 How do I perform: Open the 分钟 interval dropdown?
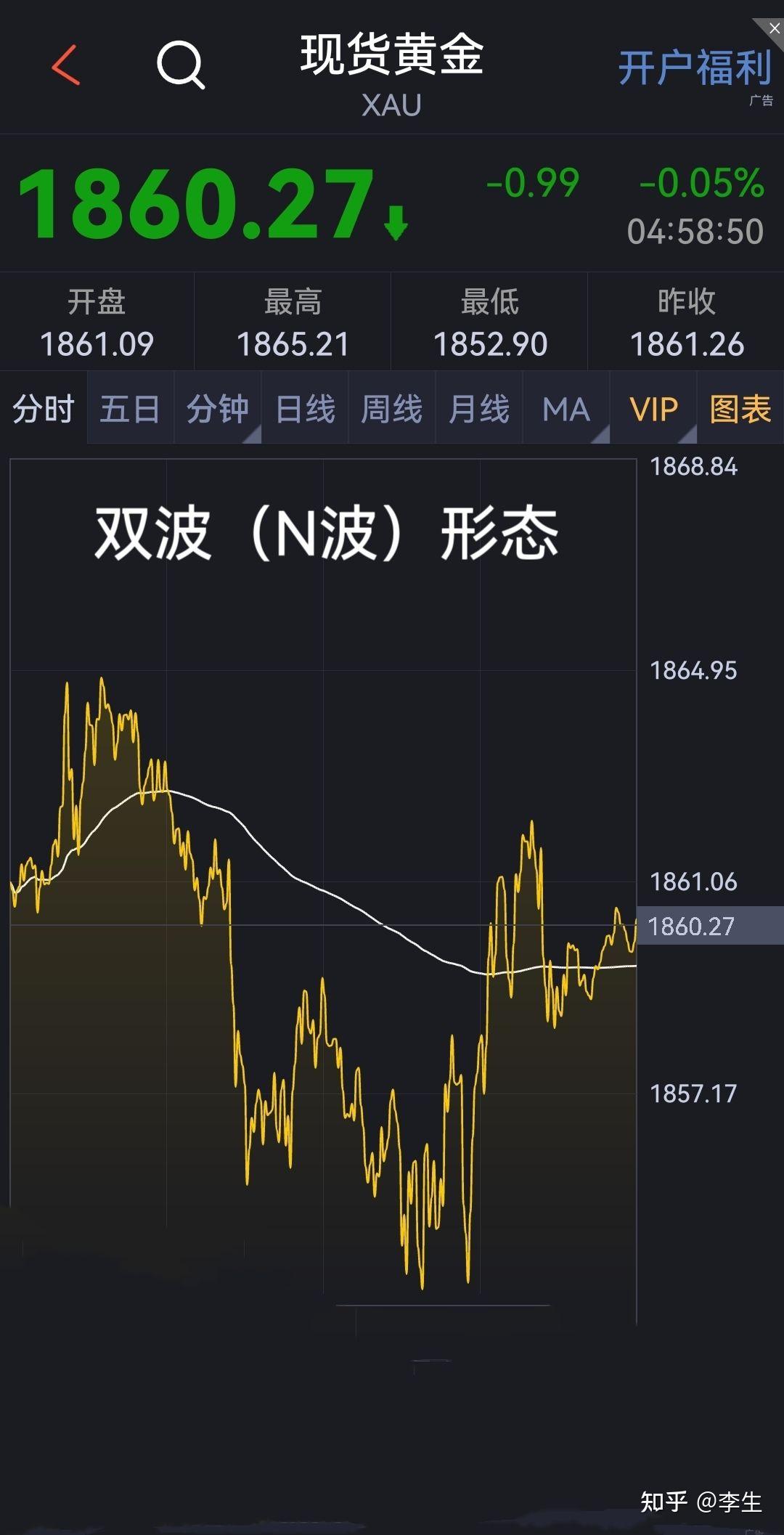click(216, 409)
